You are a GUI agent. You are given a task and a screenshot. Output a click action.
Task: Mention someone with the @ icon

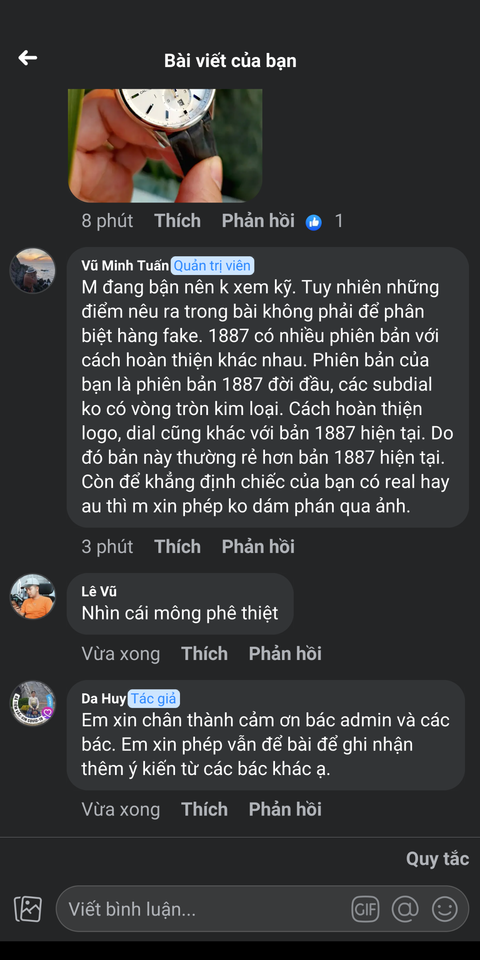click(x=405, y=909)
